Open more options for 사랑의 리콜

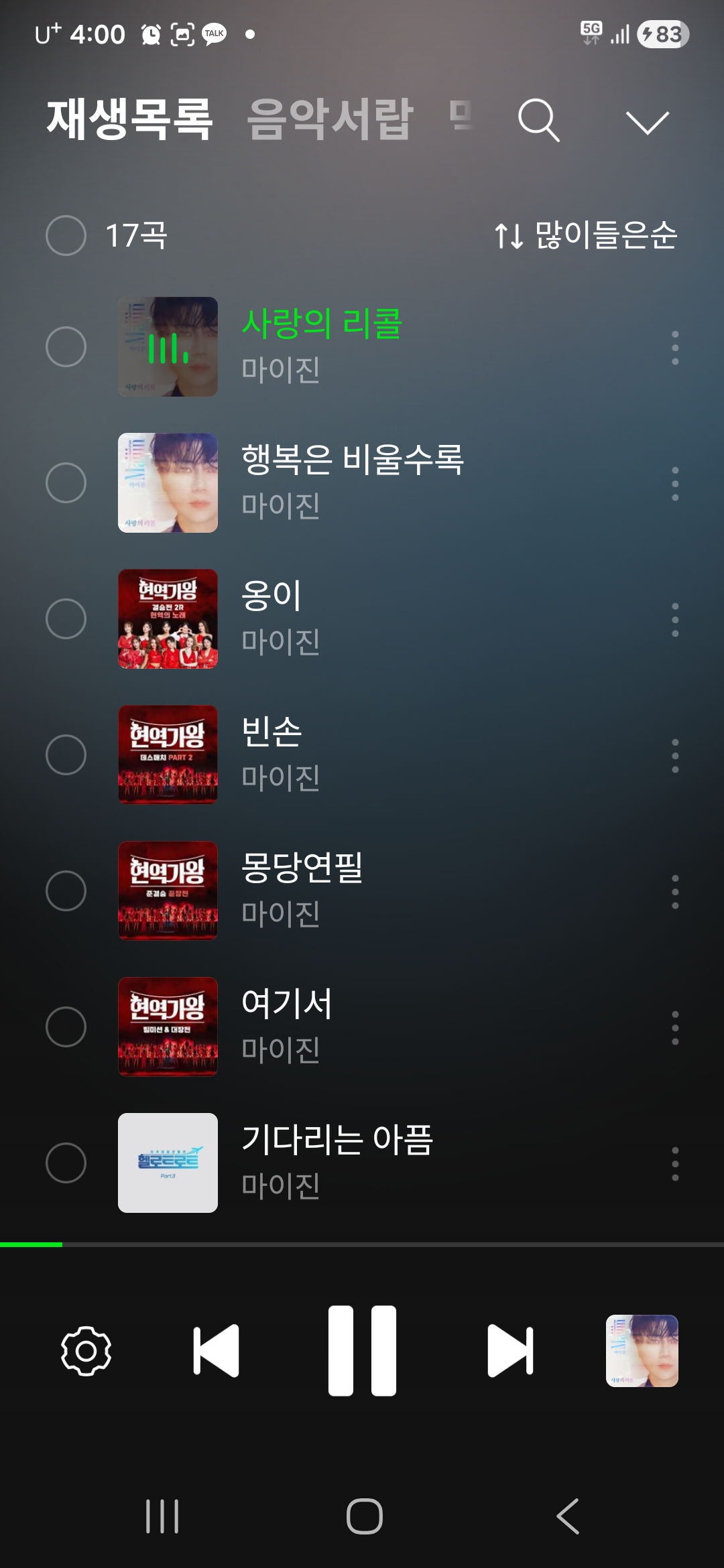[x=674, y=348]
